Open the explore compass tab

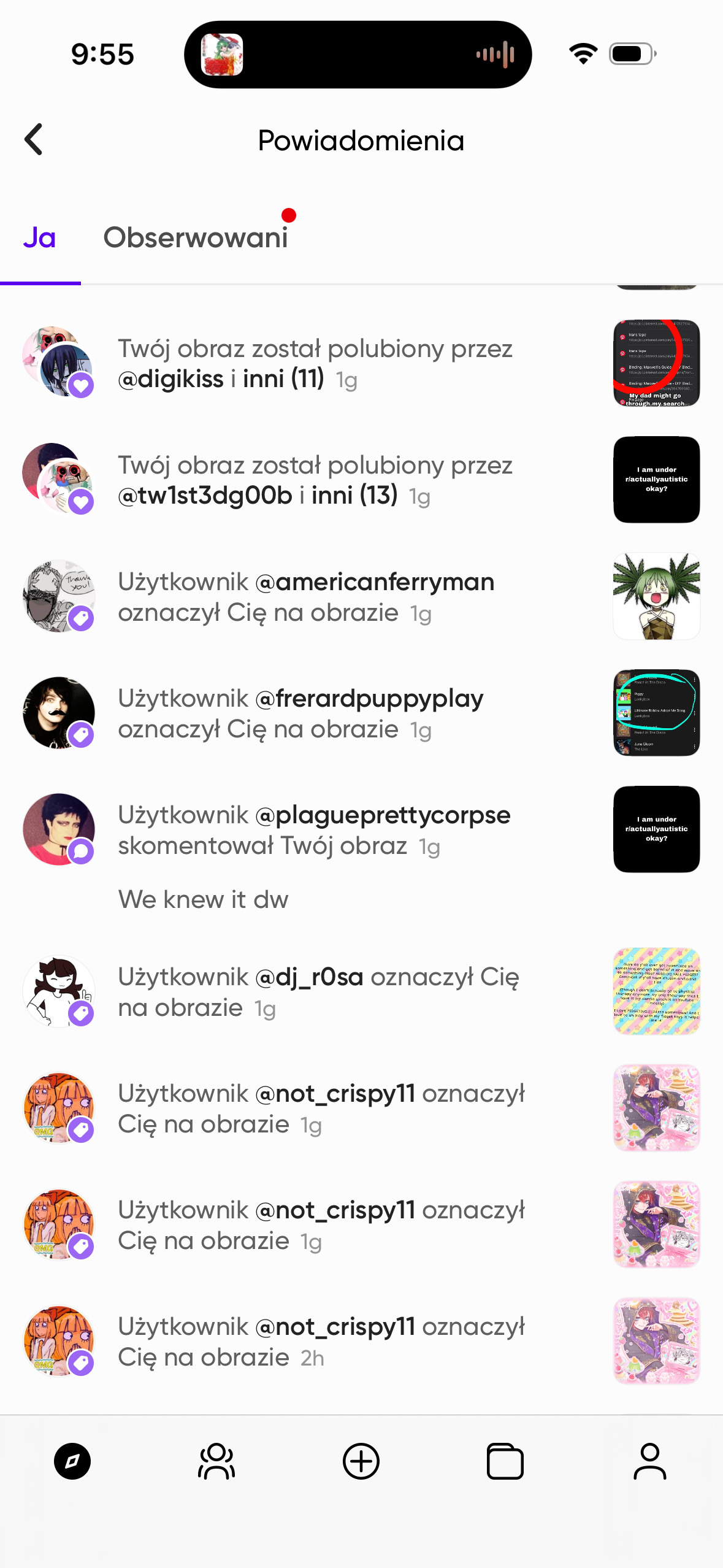[x=72, y=1461]
